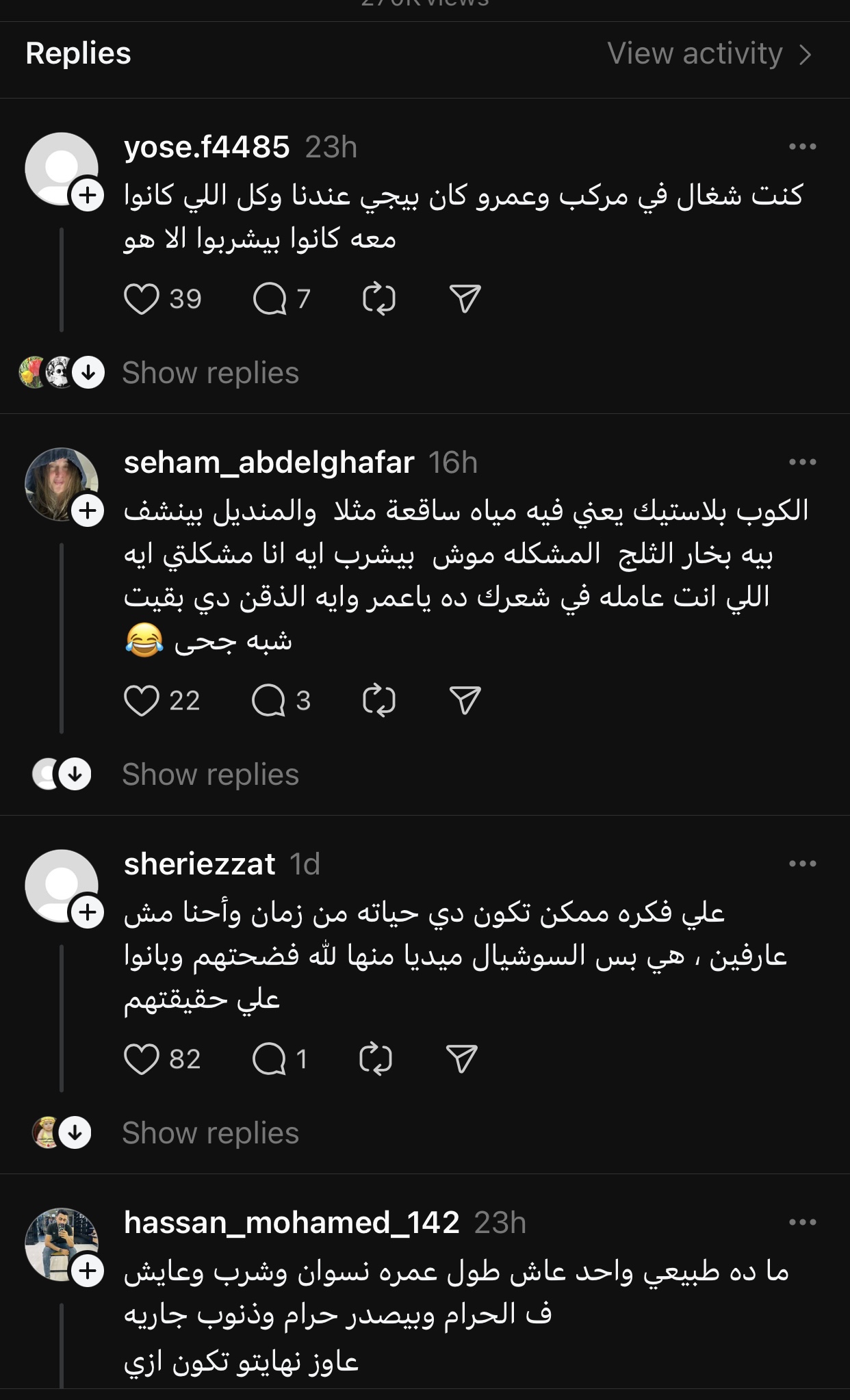This screenshot has width=850, height=1400.
Task: Open options menu on hassan_mohamed_142's reply
Action: pyautogui.click(x=802, y=1222)
